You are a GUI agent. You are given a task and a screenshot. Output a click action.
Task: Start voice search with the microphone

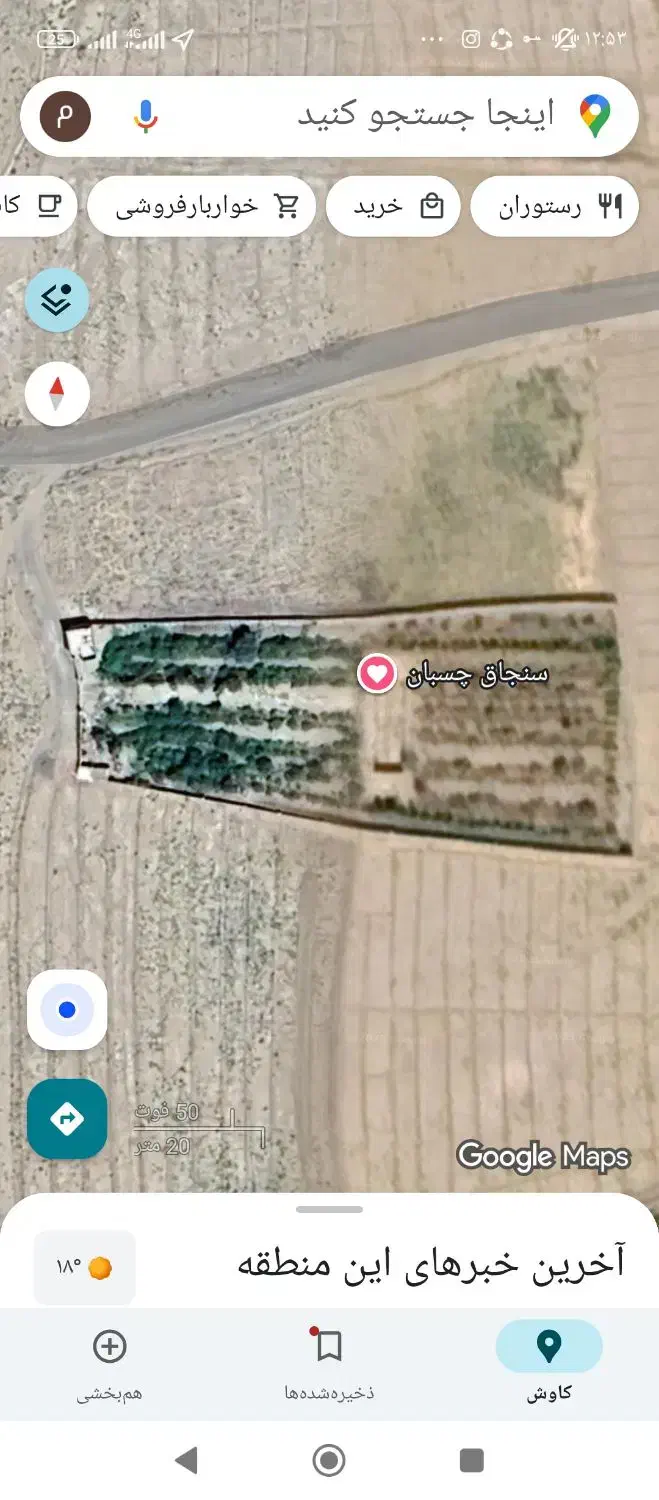[146, 116]
